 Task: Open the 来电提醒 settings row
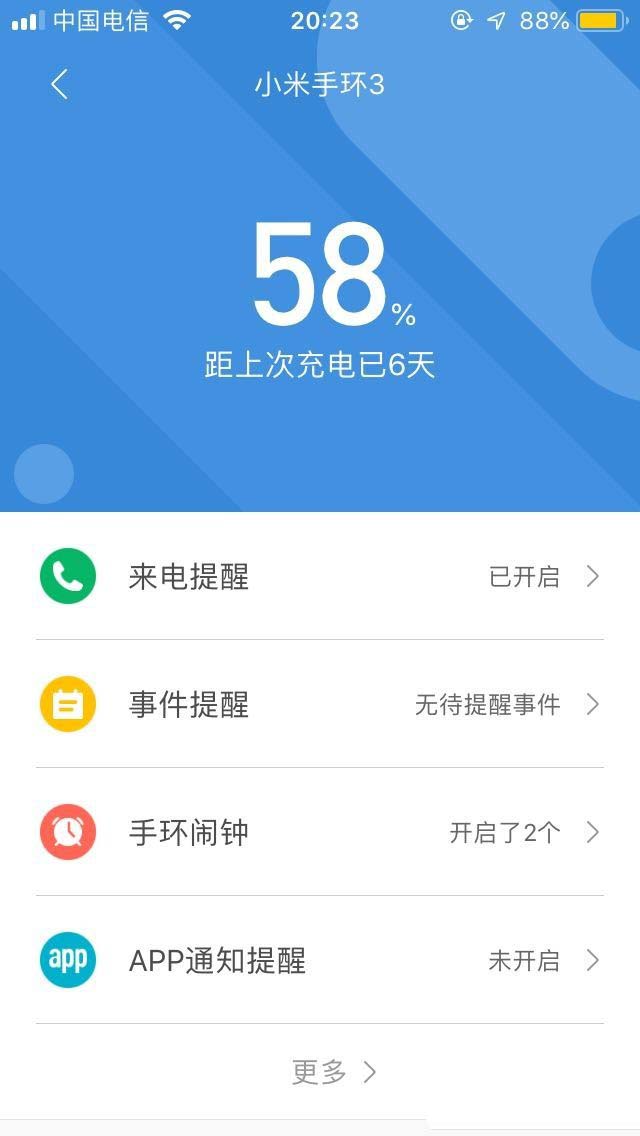(320, 577)
